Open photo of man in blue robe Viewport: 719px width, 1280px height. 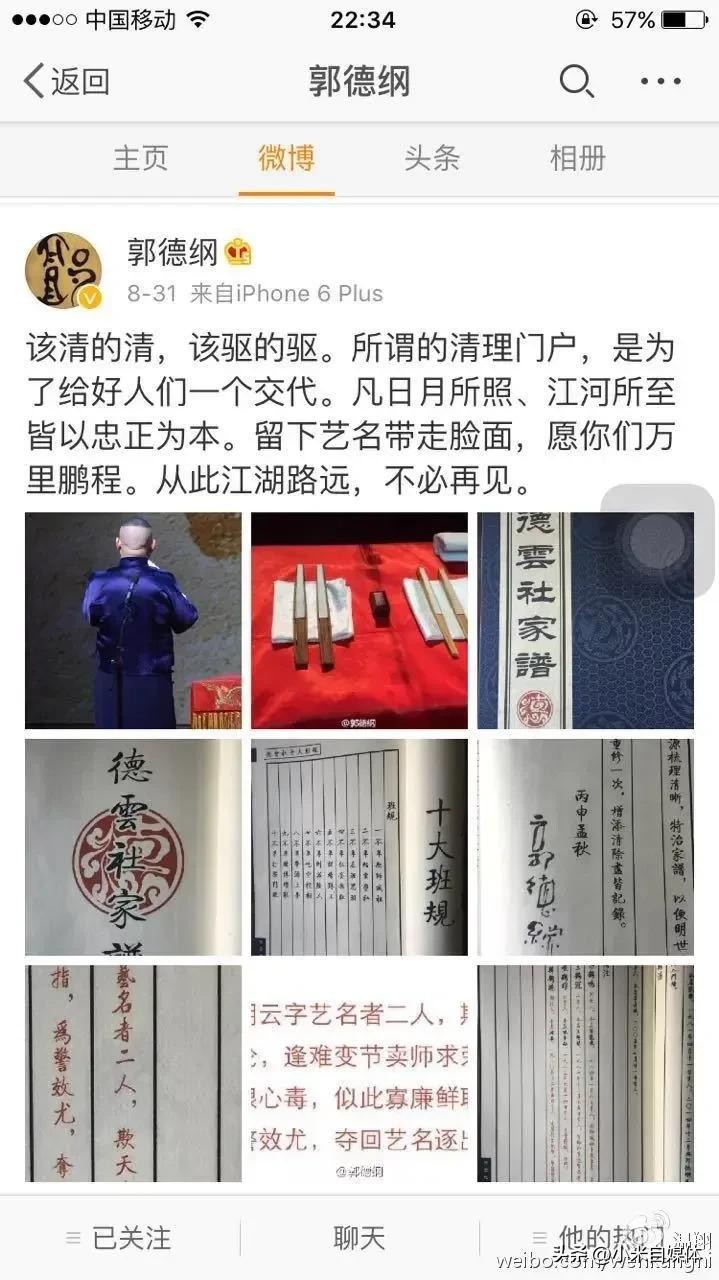(x=133, y=620)
